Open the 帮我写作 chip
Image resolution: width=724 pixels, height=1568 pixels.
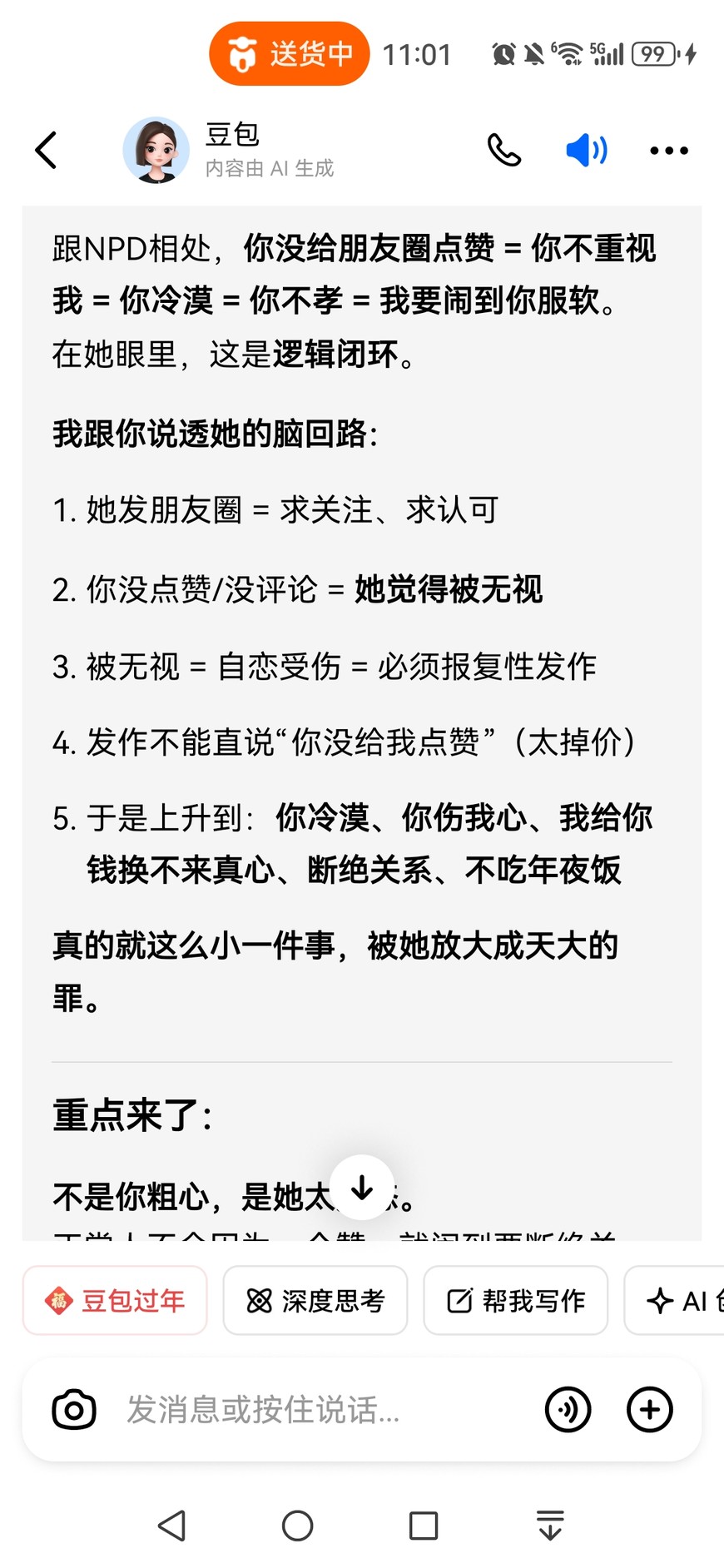point(515,1301)
